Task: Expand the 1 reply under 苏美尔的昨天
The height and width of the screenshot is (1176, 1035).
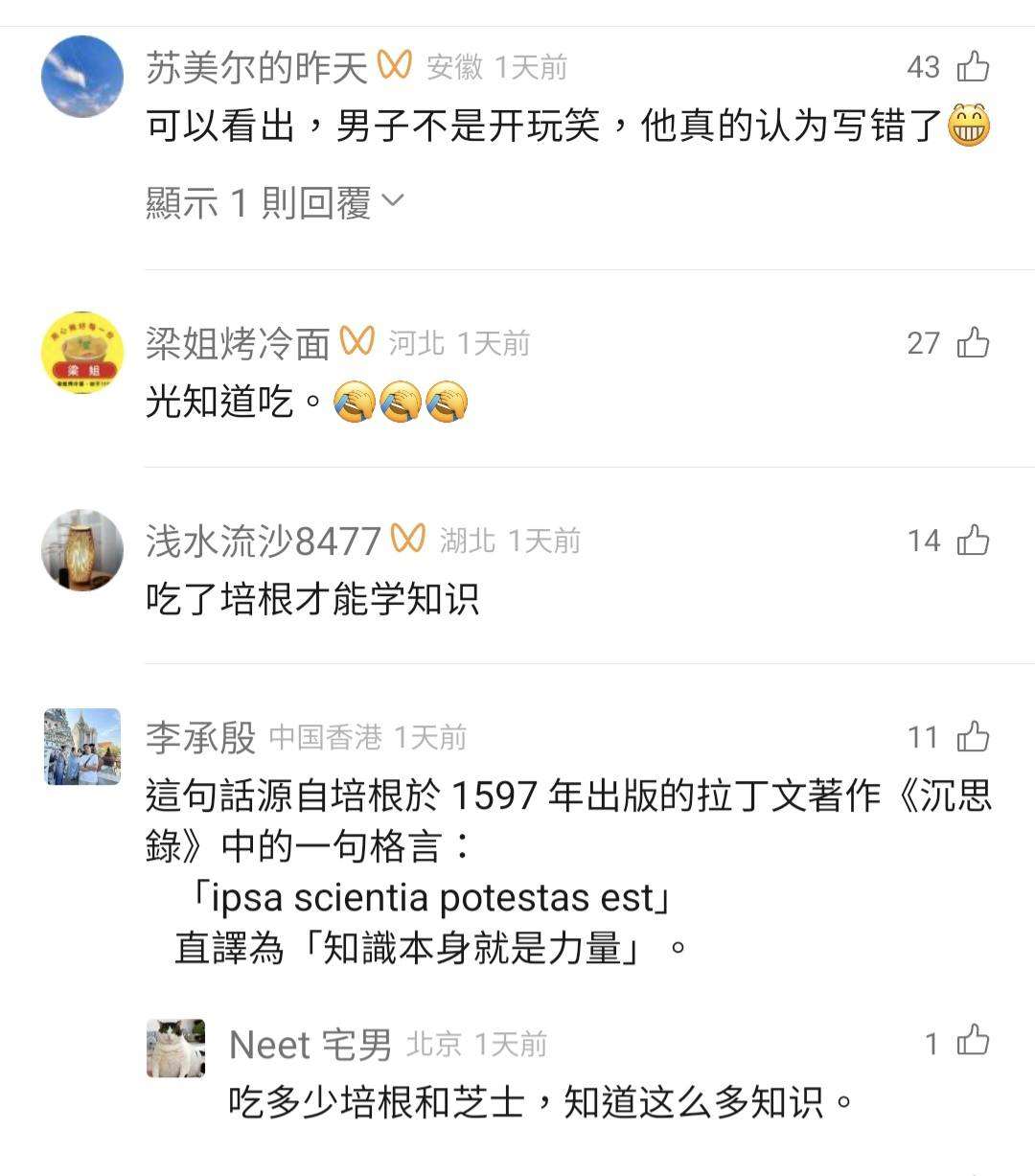Action: pyautogui.click(x=274, y=202)
